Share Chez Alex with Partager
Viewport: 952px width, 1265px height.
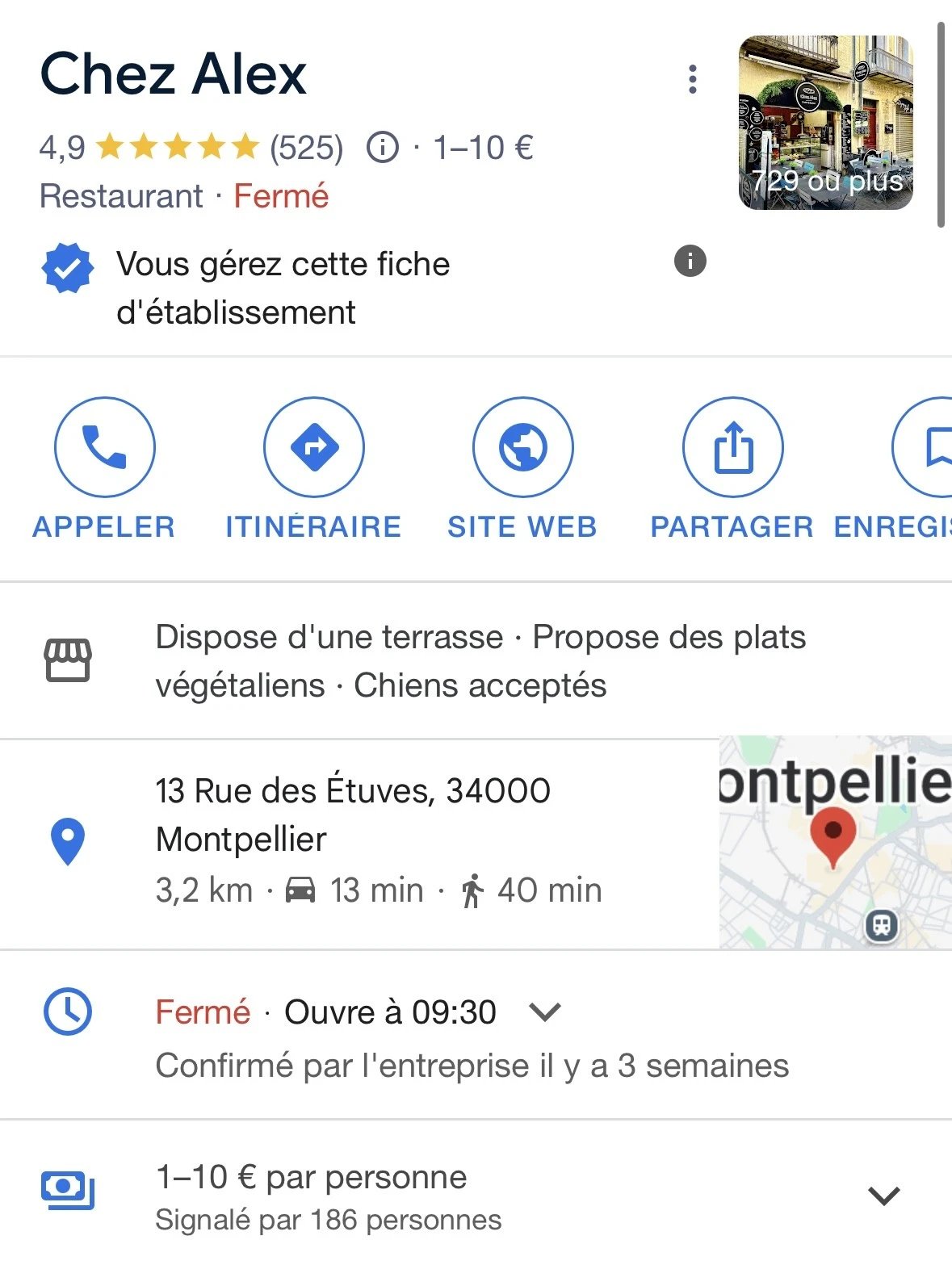[732, 447]
